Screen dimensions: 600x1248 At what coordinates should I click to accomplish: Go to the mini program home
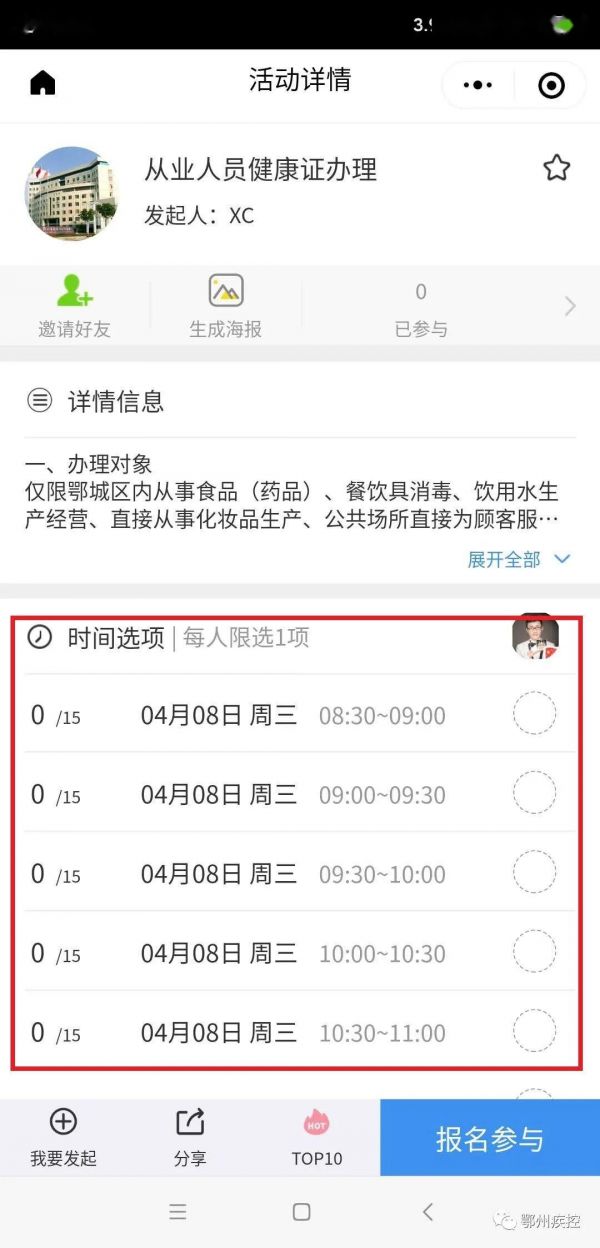(43, 83)
